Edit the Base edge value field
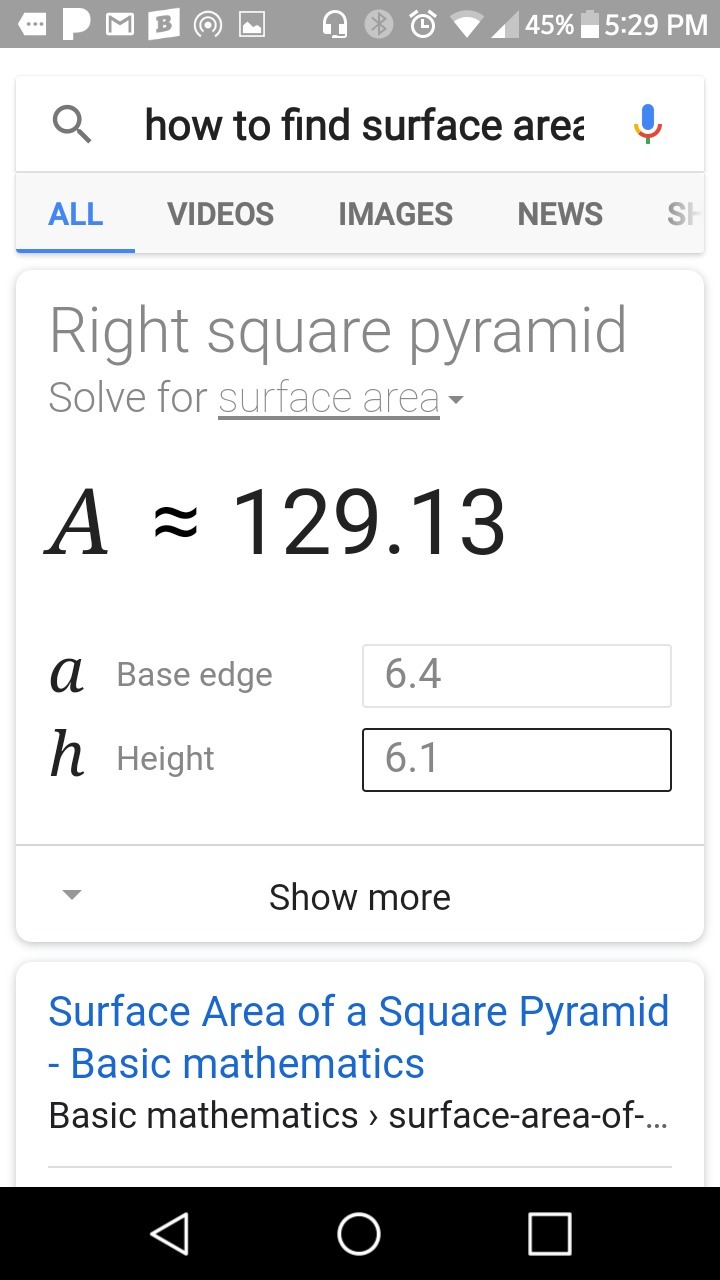Screen dimensions: 720x1280 (x=516, y=676)
